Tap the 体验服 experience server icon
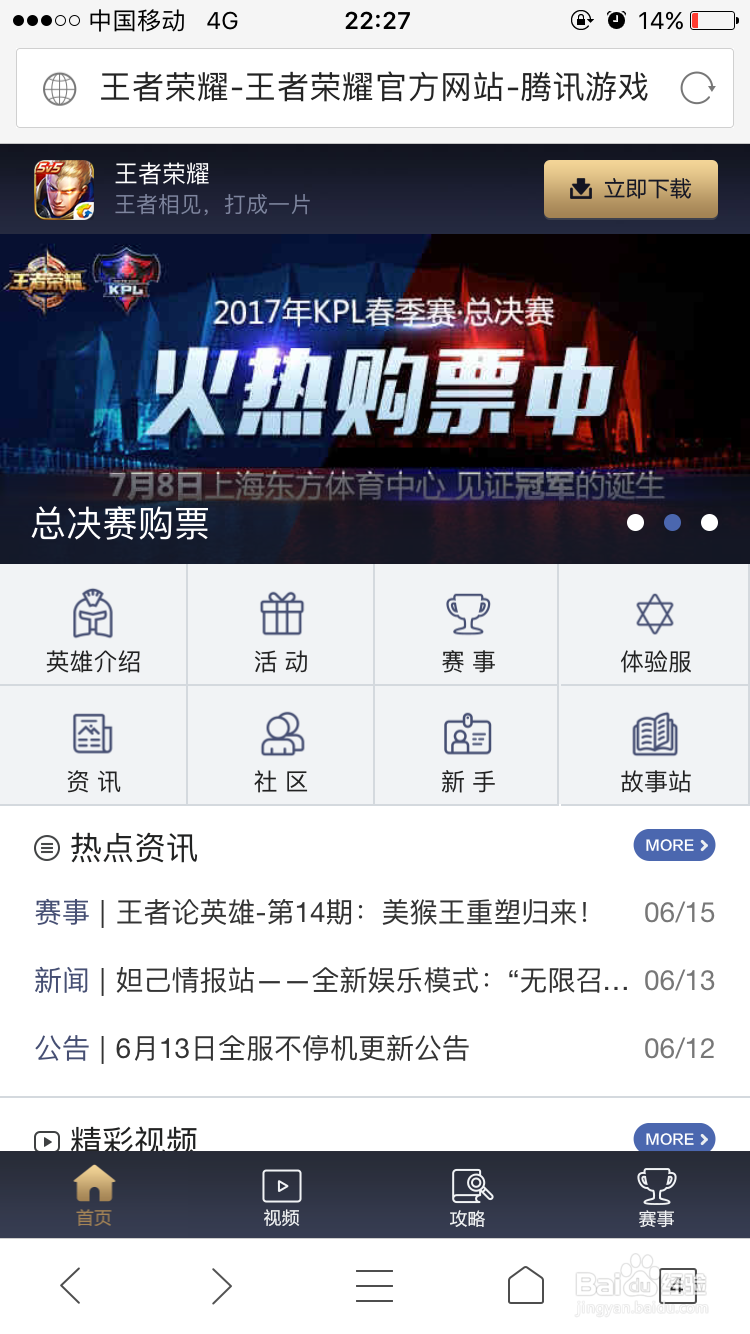This screenshot has height=1334, width=750. 654,624
